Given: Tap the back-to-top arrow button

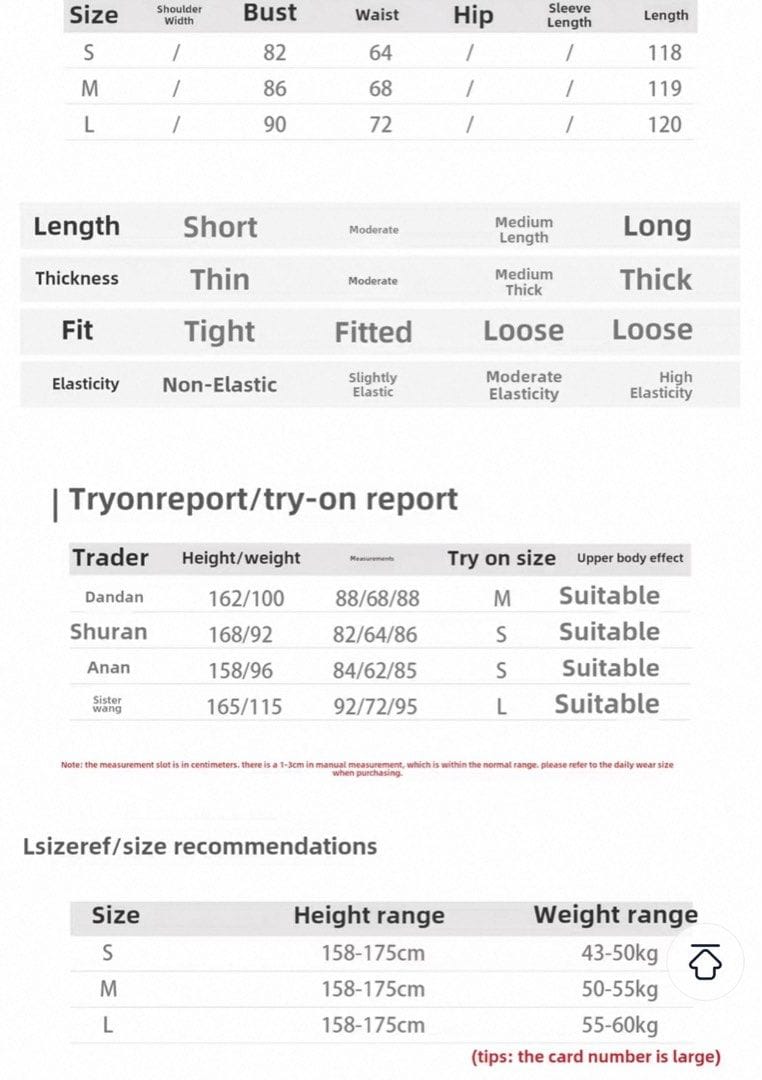Looking at the screenshot, I should click(x=706, y=961).
